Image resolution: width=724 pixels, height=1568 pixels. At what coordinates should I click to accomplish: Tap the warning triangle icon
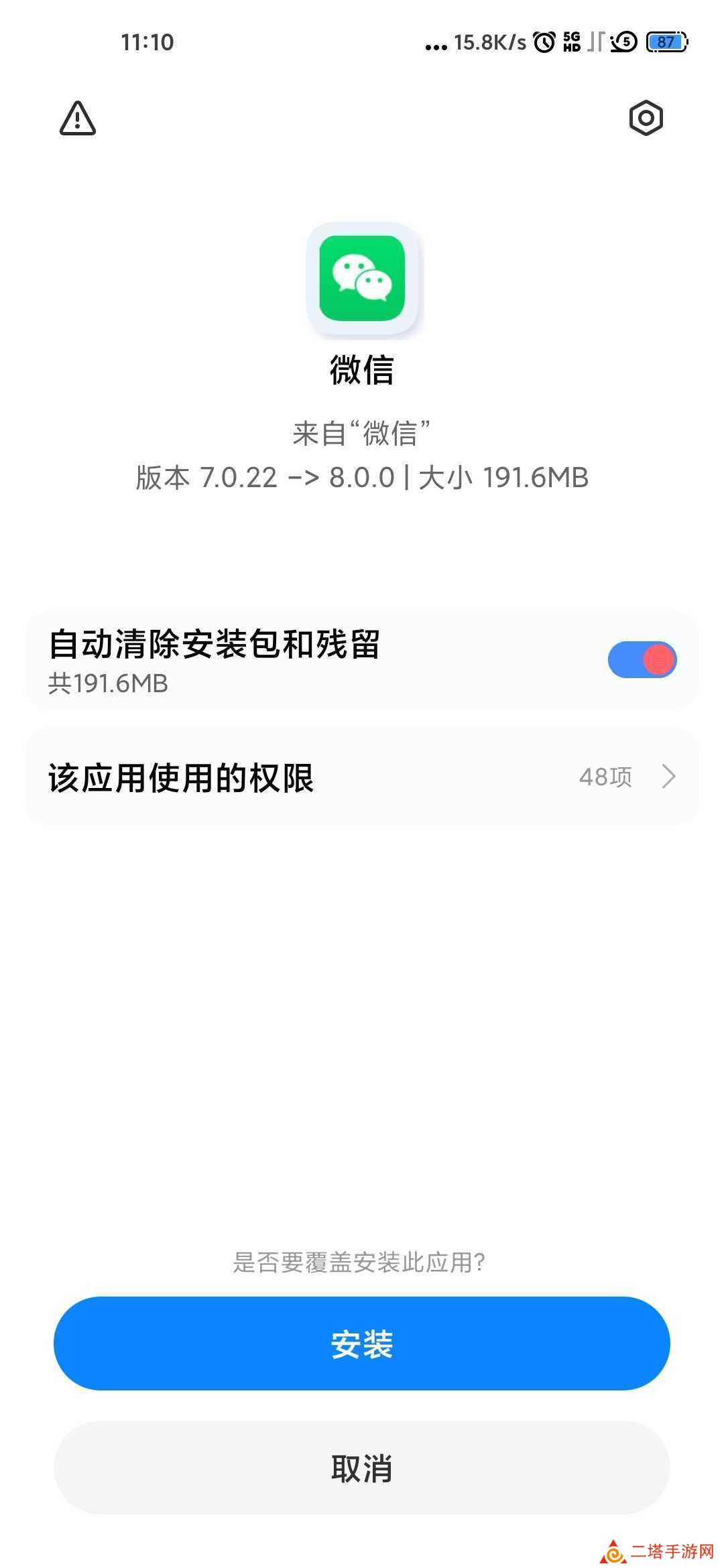point(78,119)
